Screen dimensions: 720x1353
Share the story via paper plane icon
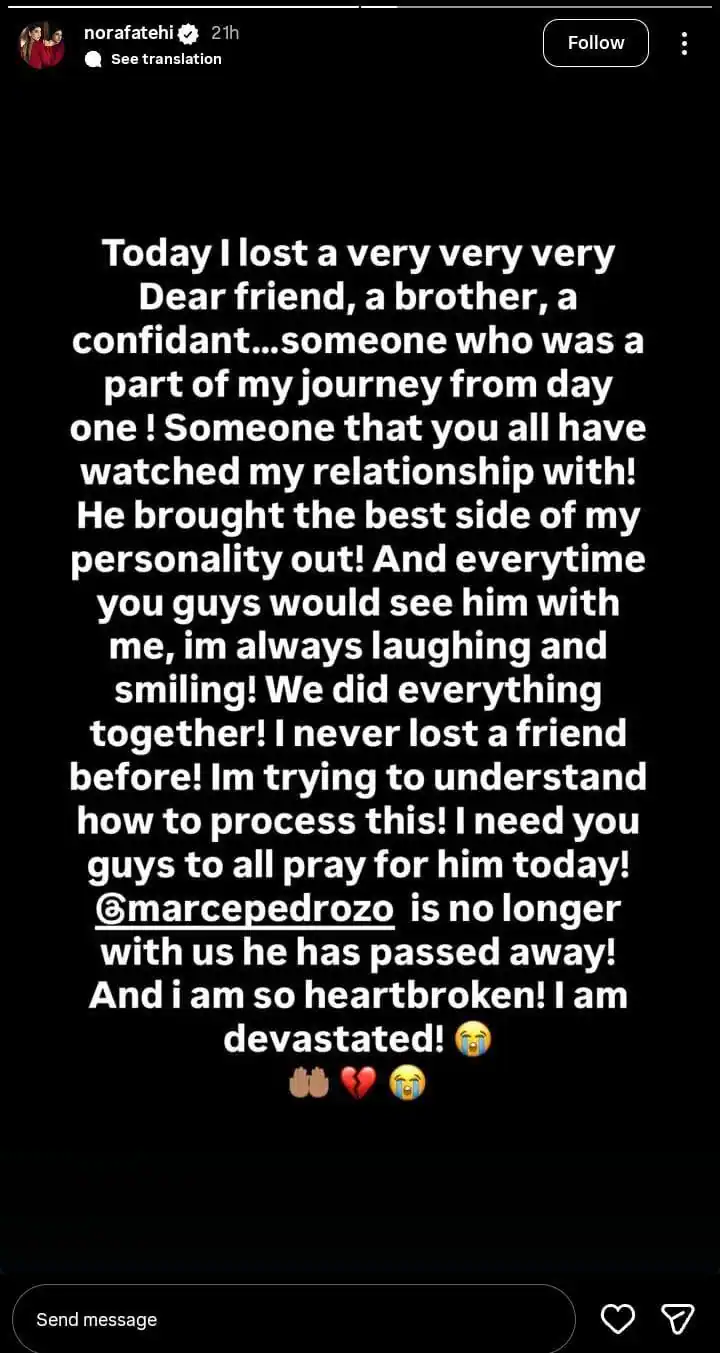coord(677,1319)
